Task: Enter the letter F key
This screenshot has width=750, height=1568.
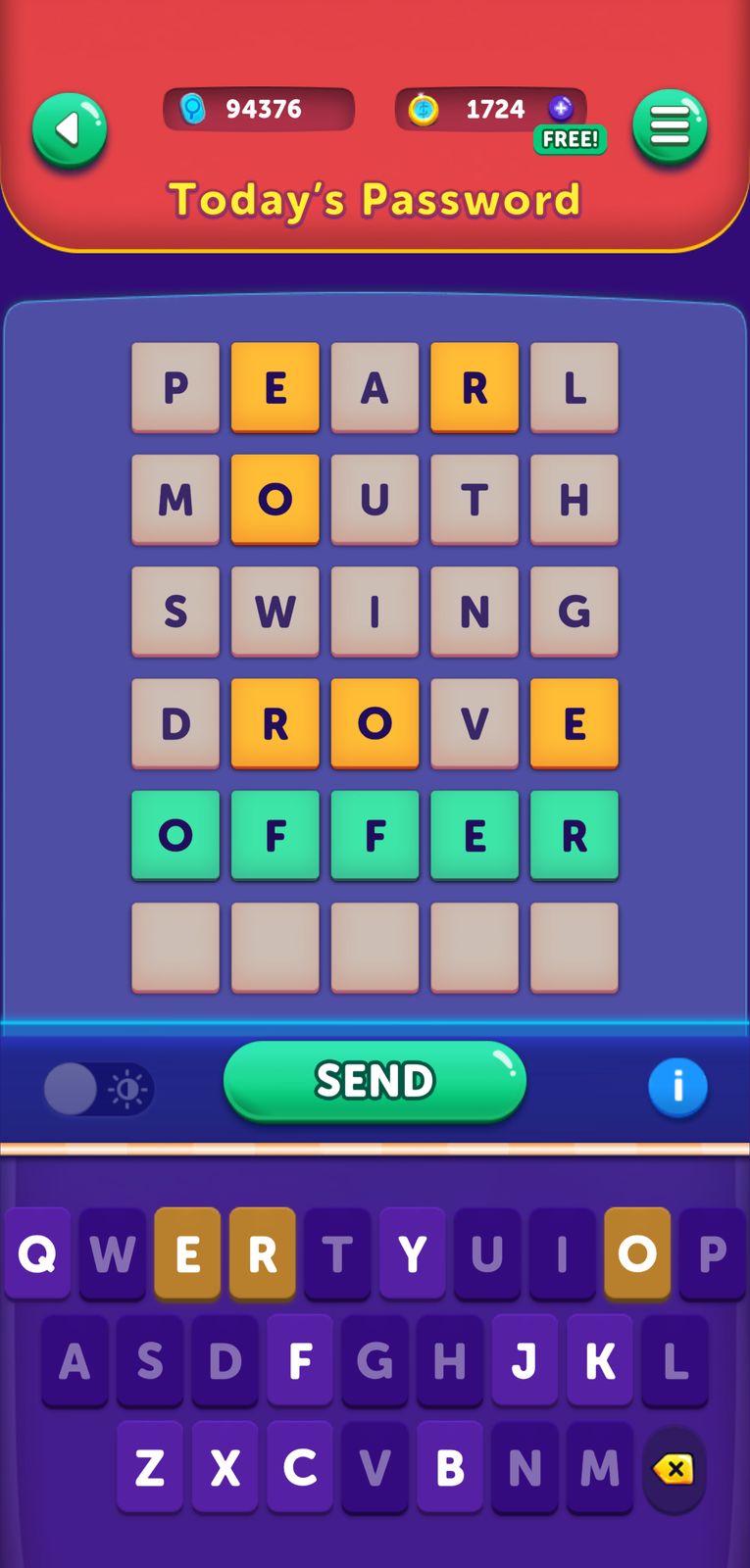Action: point(300,1360)
